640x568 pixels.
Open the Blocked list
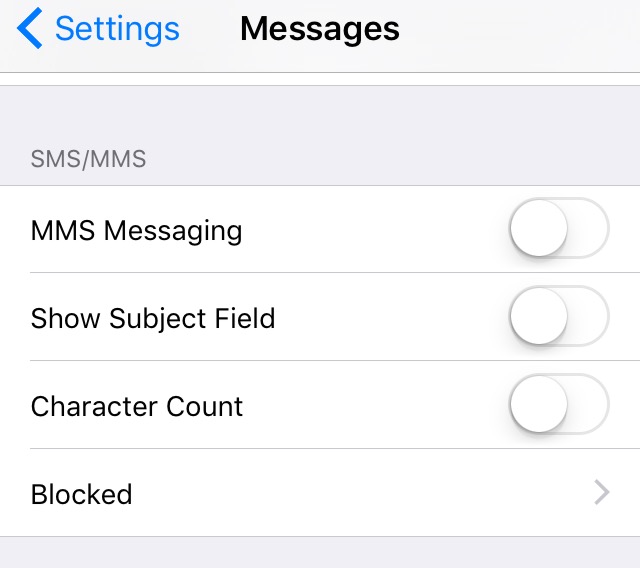click(x=320, y=493)
